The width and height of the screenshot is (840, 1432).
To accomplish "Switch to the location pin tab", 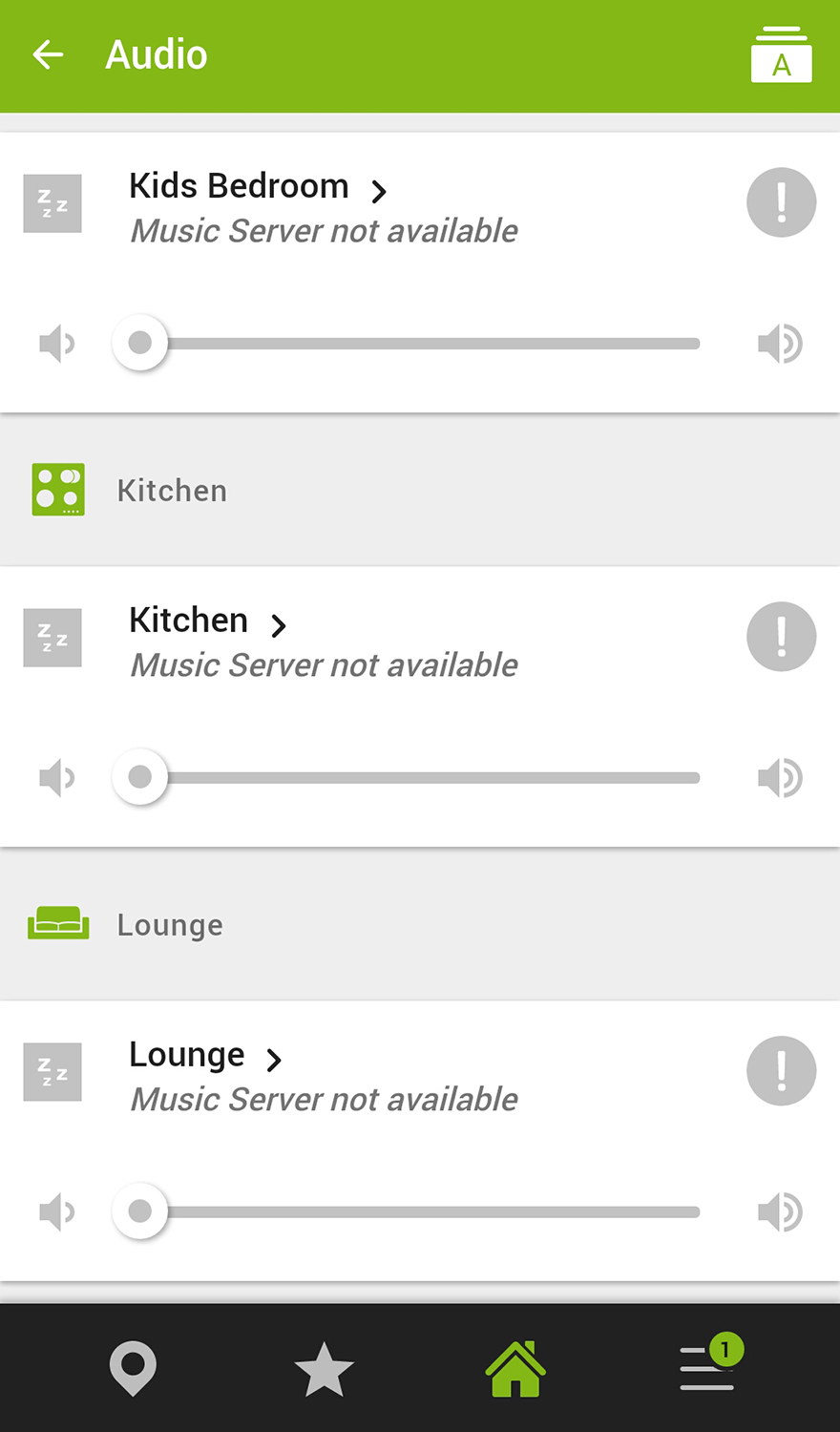I will [x=133, y=1369].
